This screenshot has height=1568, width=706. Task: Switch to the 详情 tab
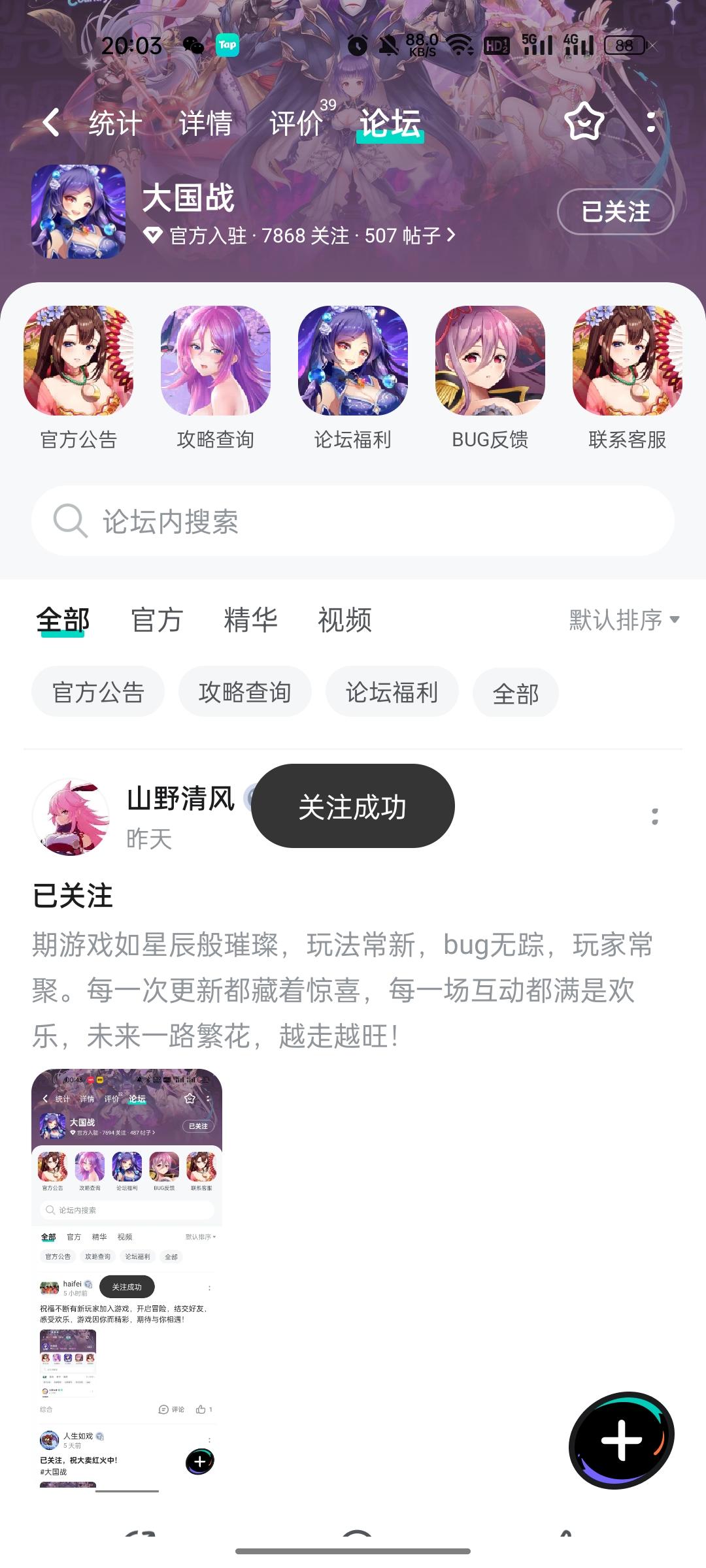206,123
